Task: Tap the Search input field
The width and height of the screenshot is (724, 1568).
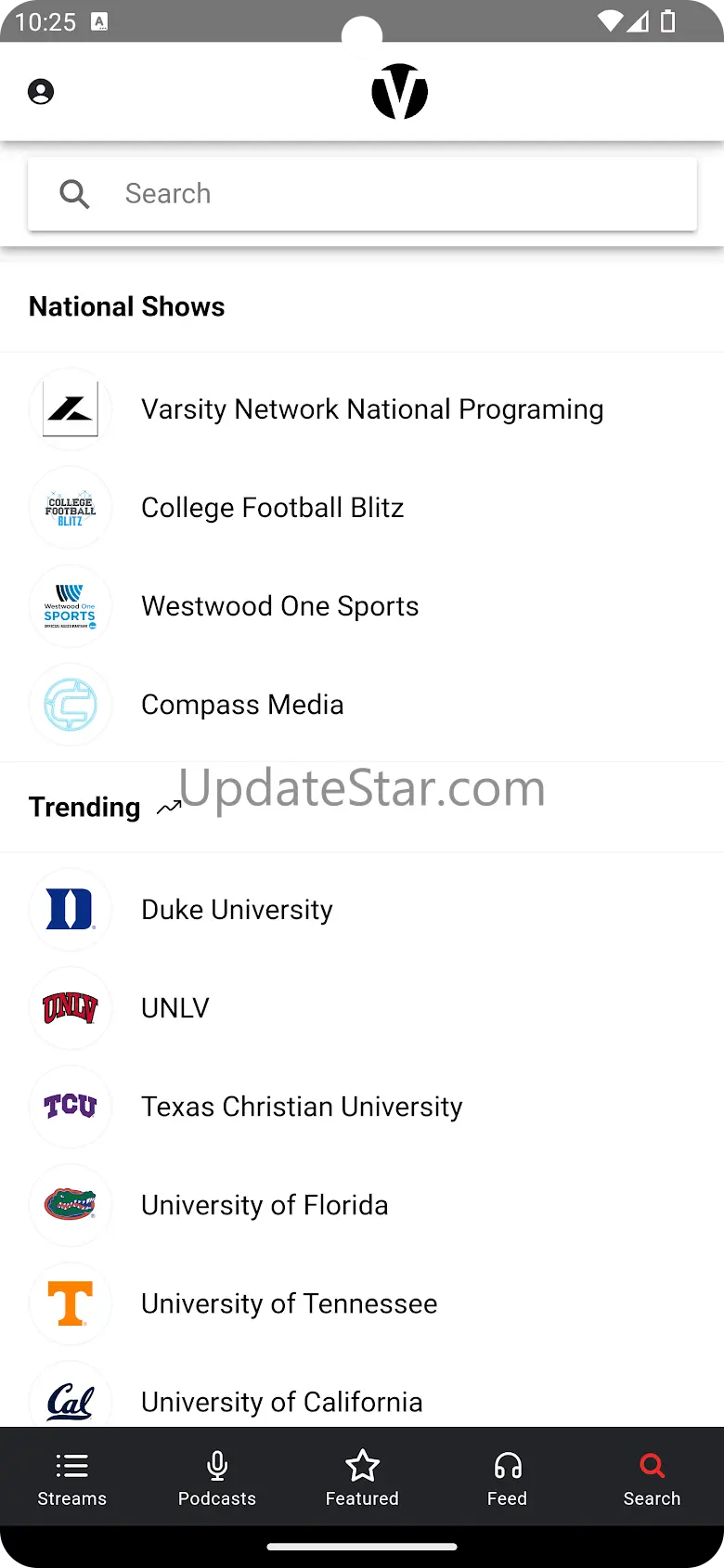Action: pos(362,193)
